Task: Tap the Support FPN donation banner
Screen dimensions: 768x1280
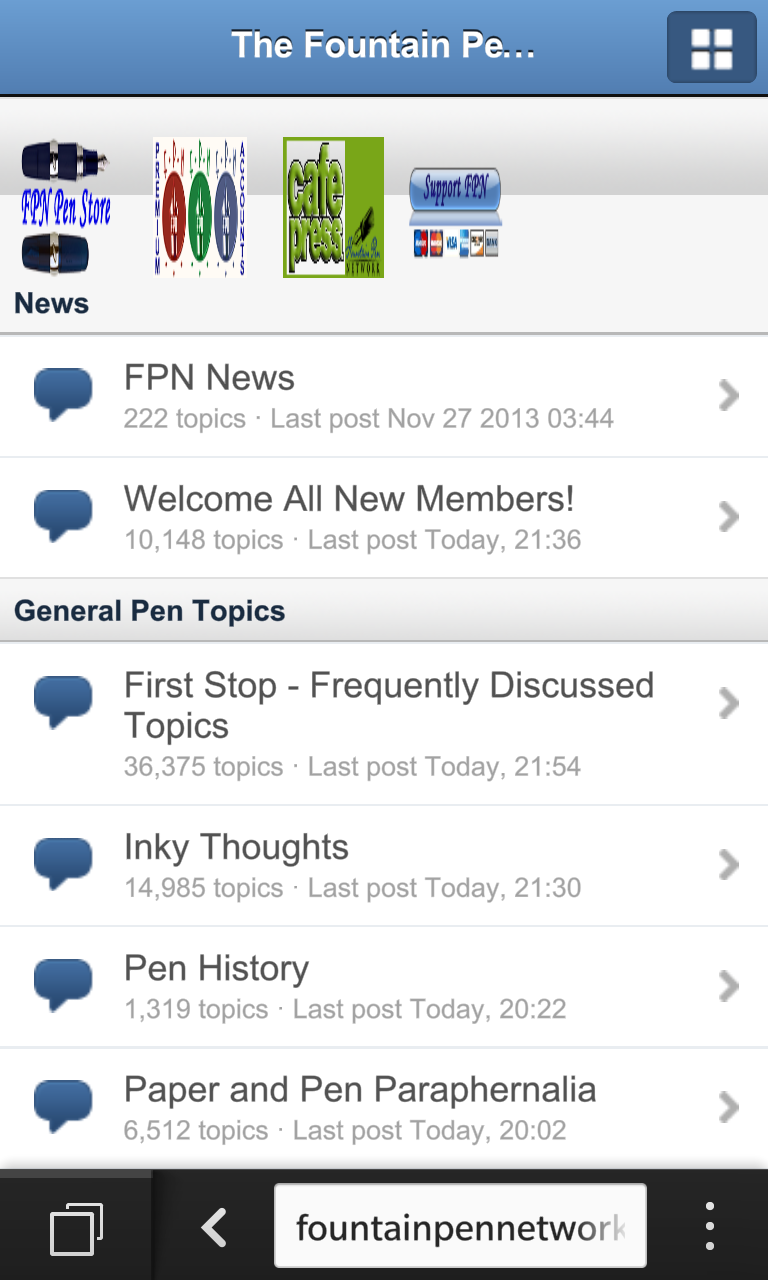Action: point(455,212)
